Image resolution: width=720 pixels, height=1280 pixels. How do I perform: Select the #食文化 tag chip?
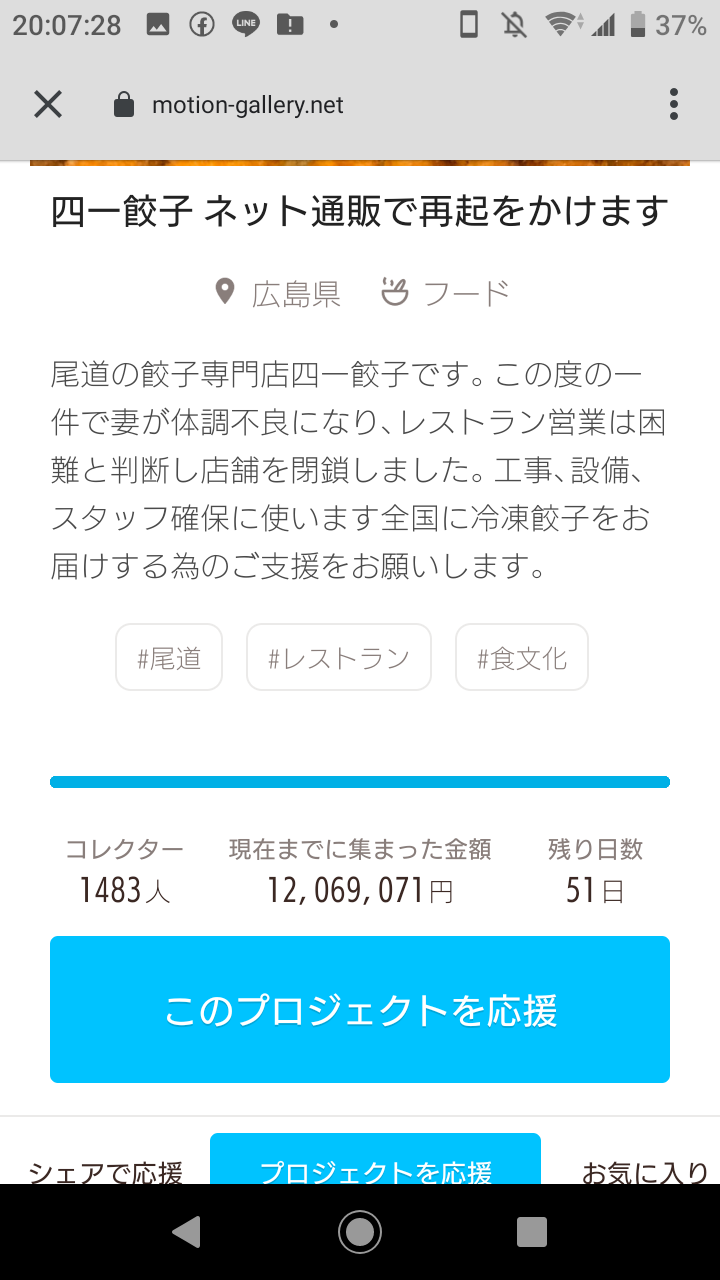pyautogui.click(x=522, y=657)
